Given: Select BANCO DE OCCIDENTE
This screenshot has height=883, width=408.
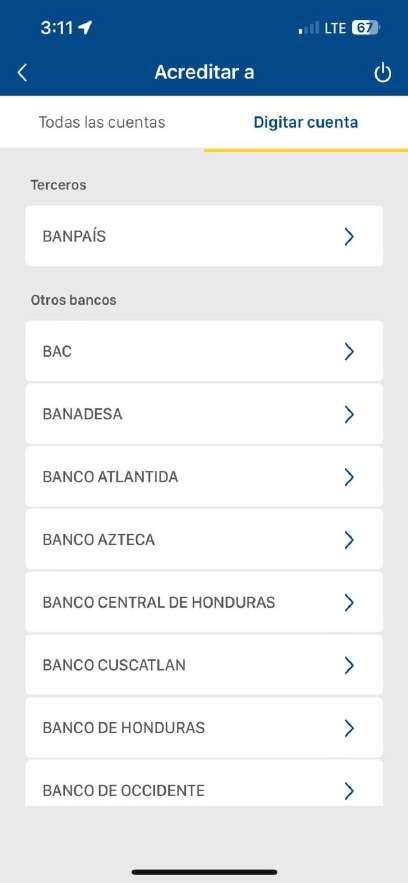Looking at the screenshot, I should (204, 783).
